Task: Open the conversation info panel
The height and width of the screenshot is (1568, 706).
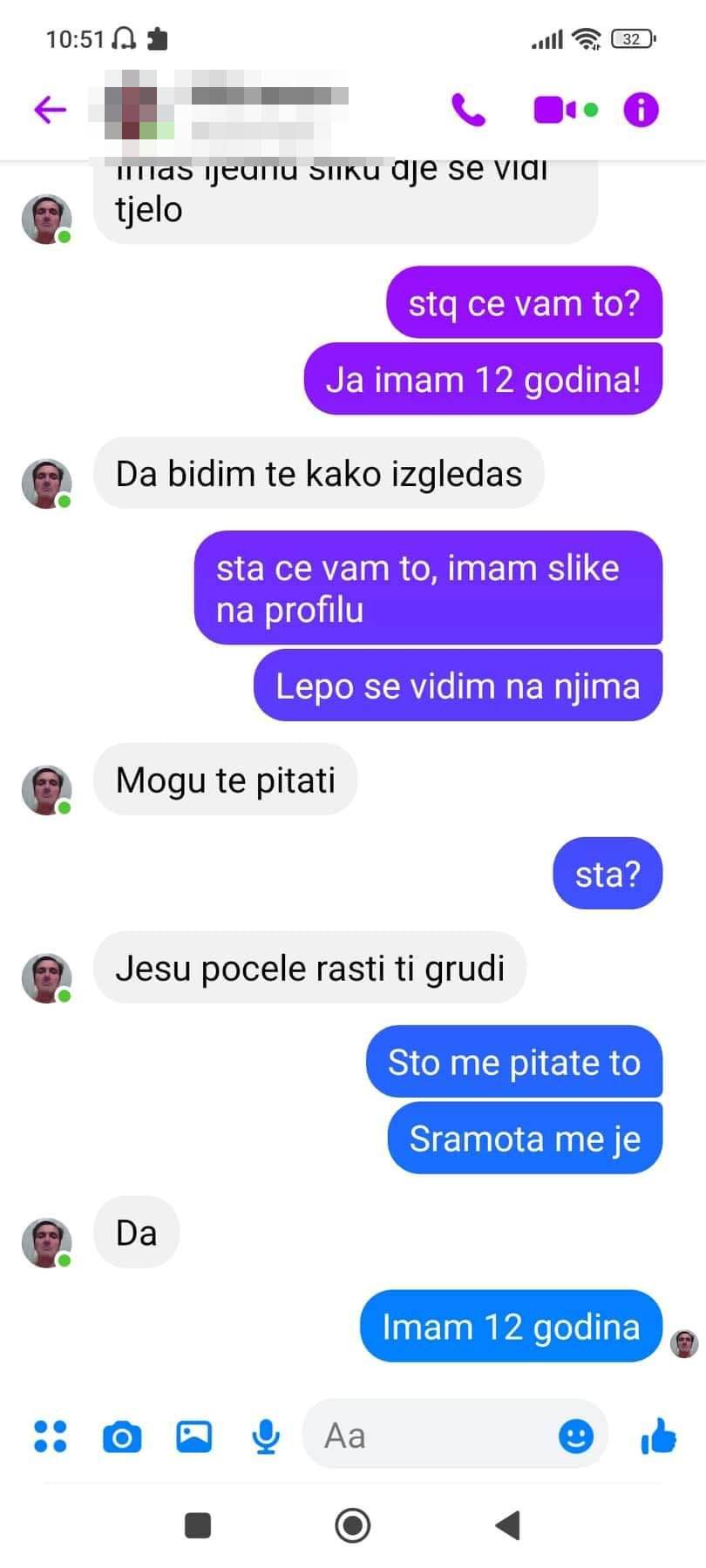Action: click(640, 109)
